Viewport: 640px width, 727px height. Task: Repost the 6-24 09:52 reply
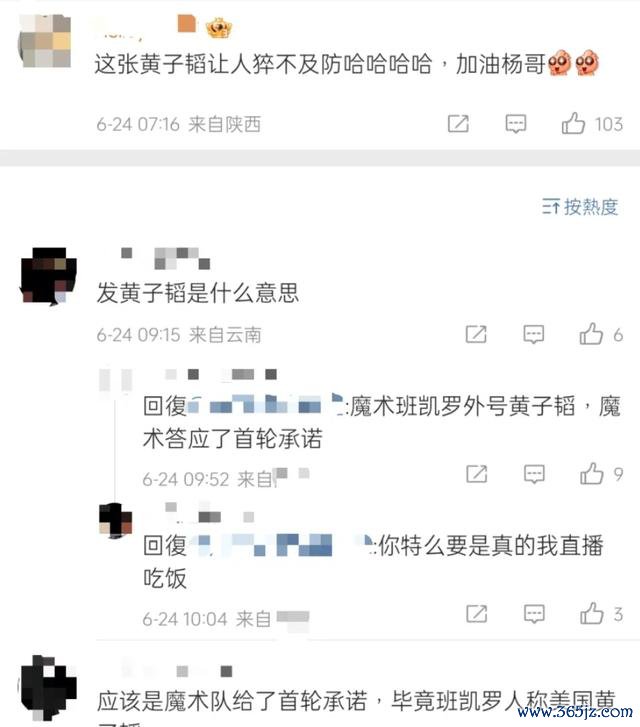477,473
